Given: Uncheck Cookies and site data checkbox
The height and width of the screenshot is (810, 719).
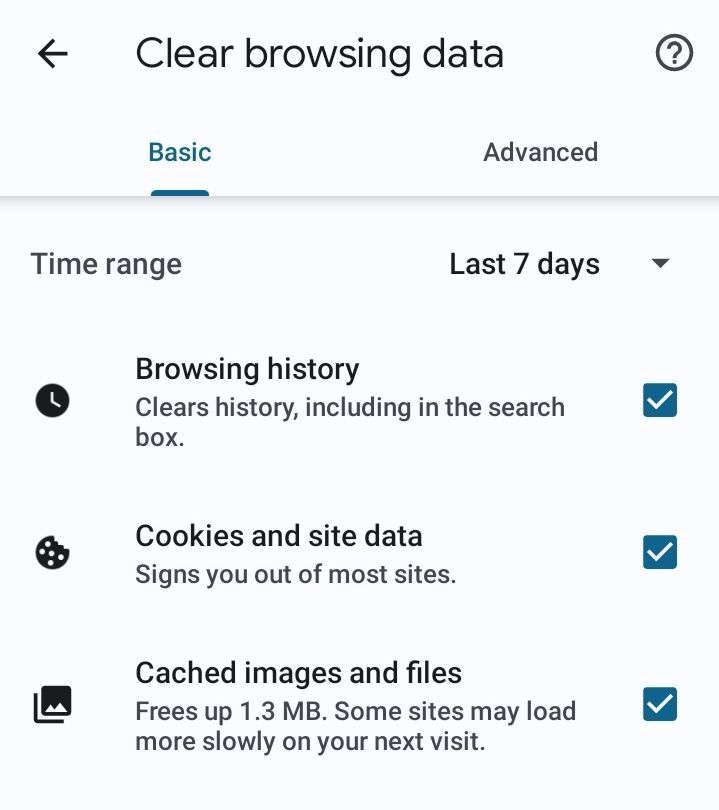Looking at the screenshot, I should (660, 552).
